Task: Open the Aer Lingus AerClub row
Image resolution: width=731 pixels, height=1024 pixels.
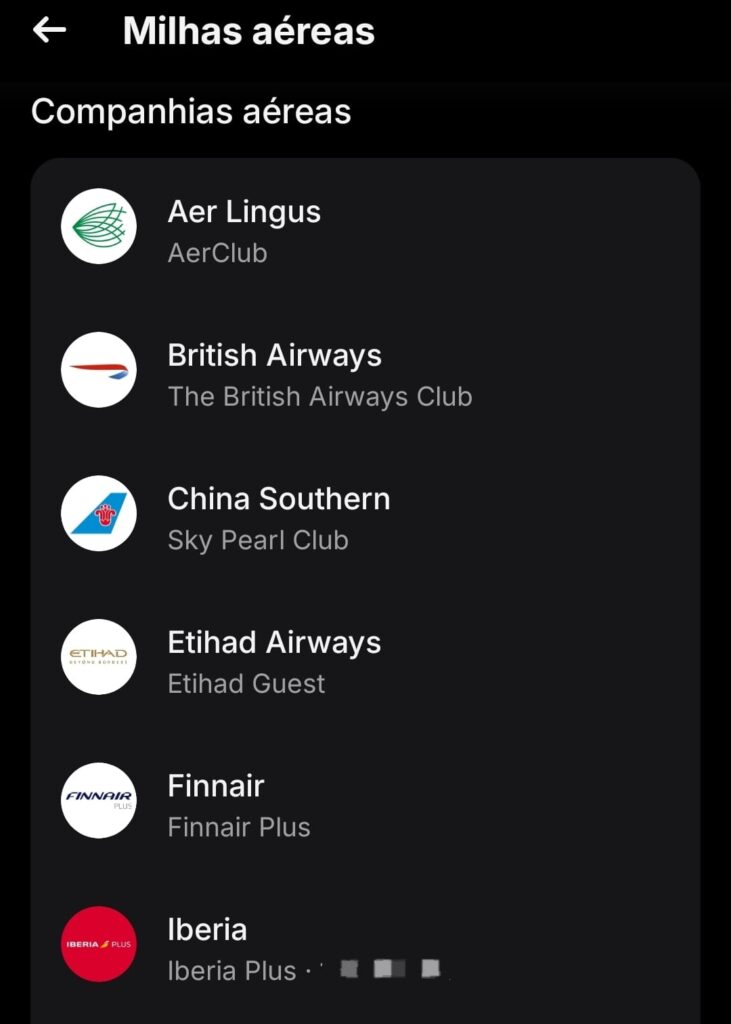Action: click(365, 229)
